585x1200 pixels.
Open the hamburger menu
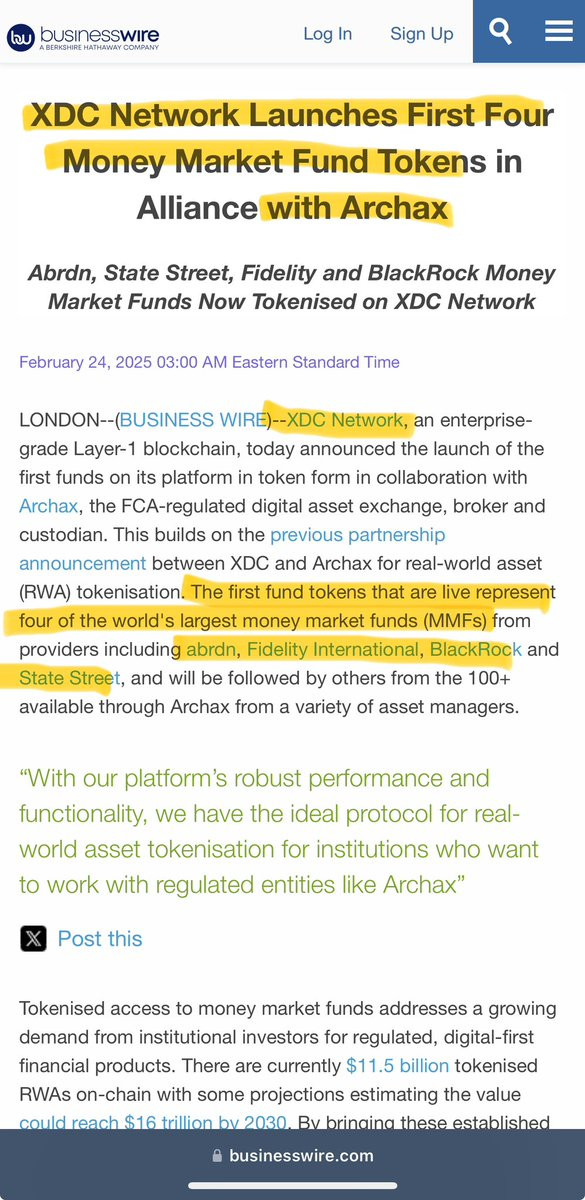pos(558,31)
